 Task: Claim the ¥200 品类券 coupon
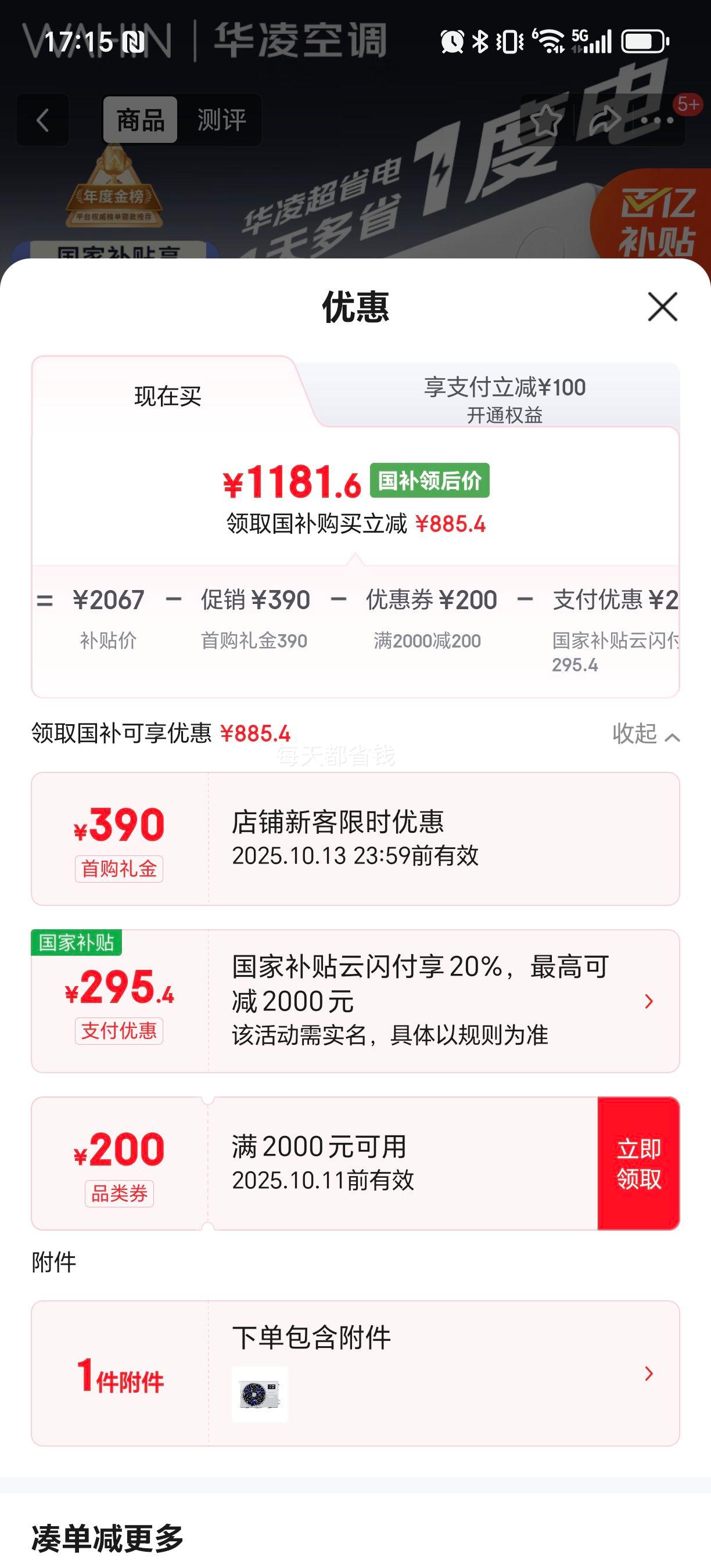tap(638, 1163)
